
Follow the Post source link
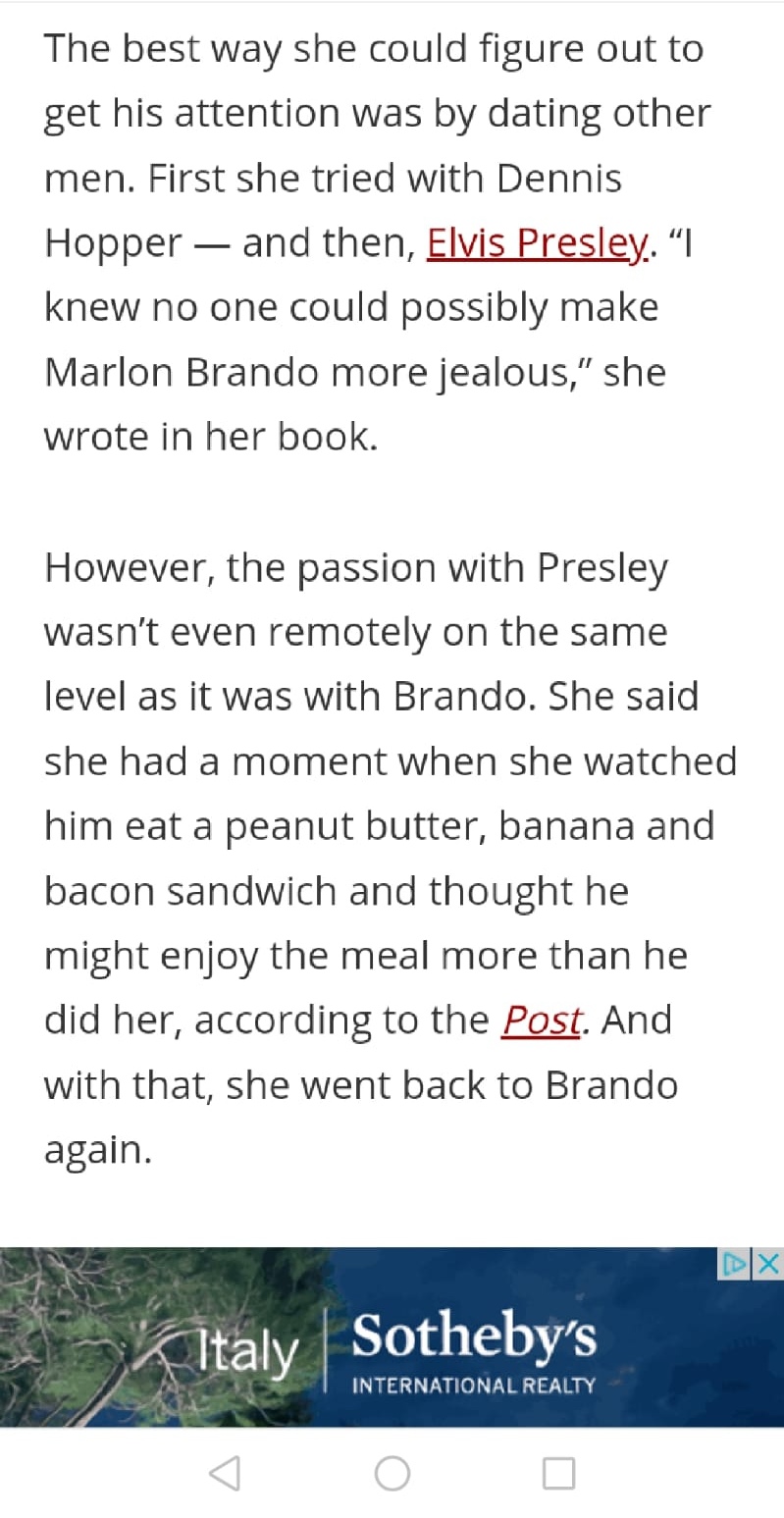(x=542, y=1021)
